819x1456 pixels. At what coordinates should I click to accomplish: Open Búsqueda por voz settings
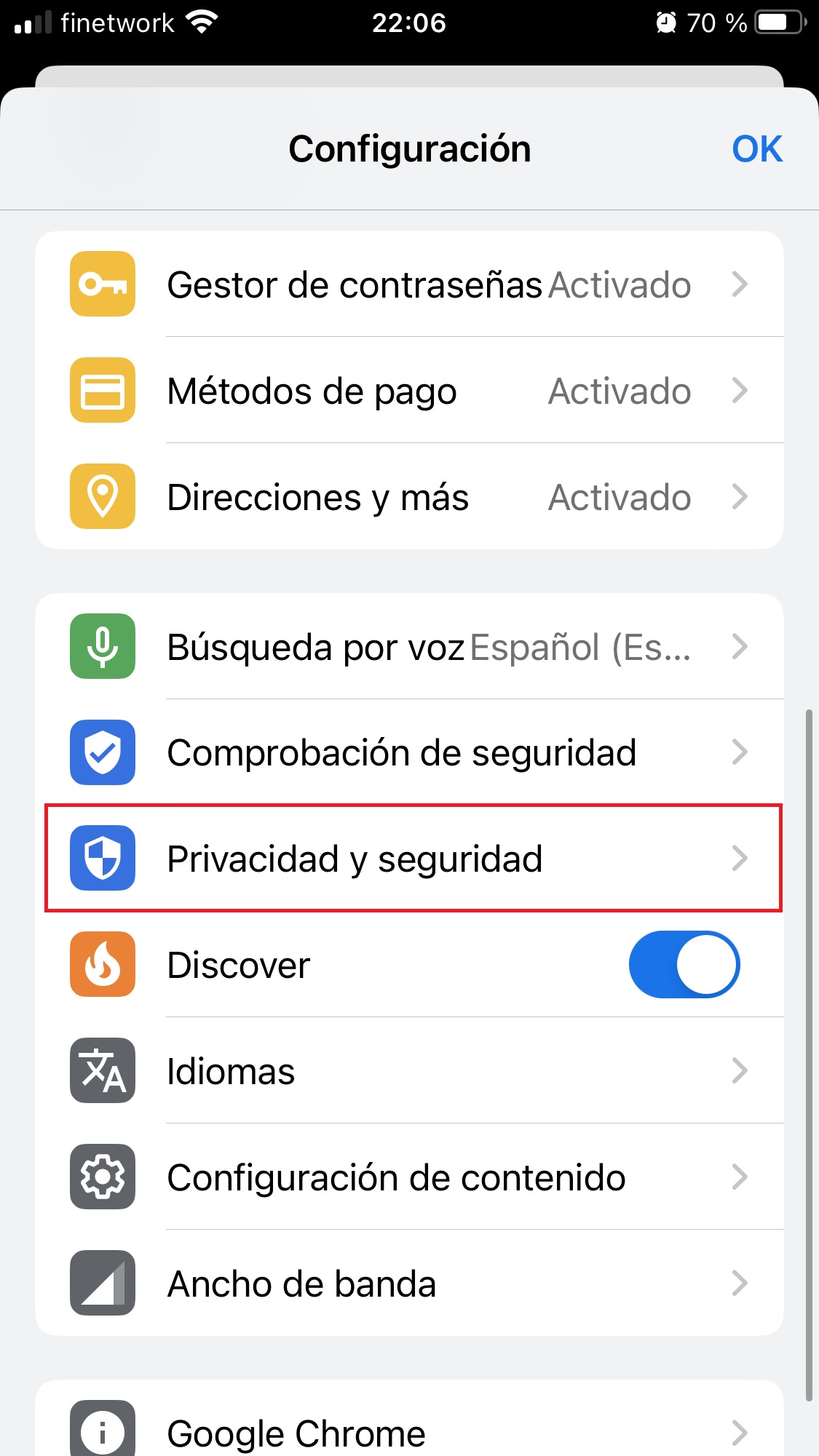coord(409,647)
